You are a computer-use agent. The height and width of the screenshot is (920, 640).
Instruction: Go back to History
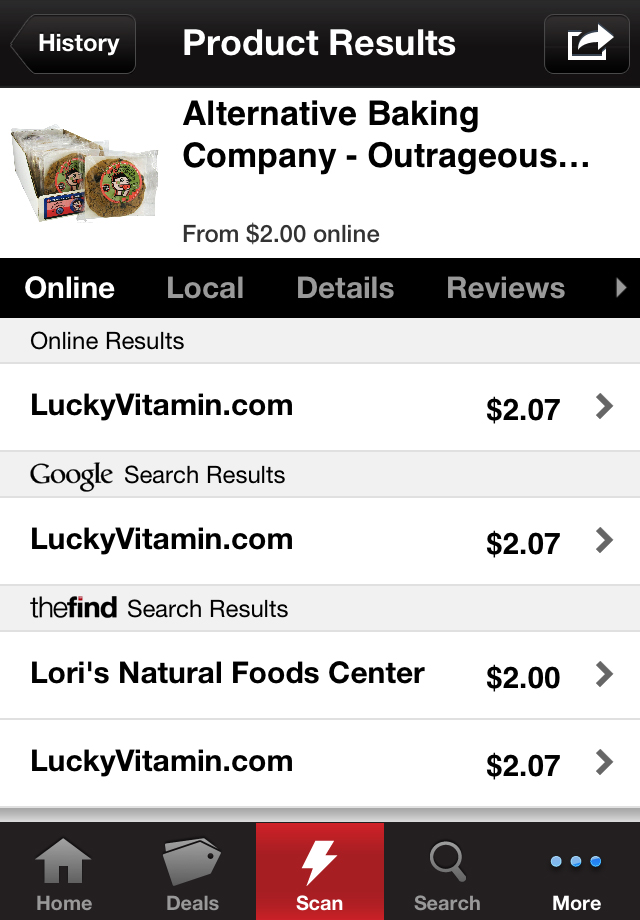(x=73, y=44)
